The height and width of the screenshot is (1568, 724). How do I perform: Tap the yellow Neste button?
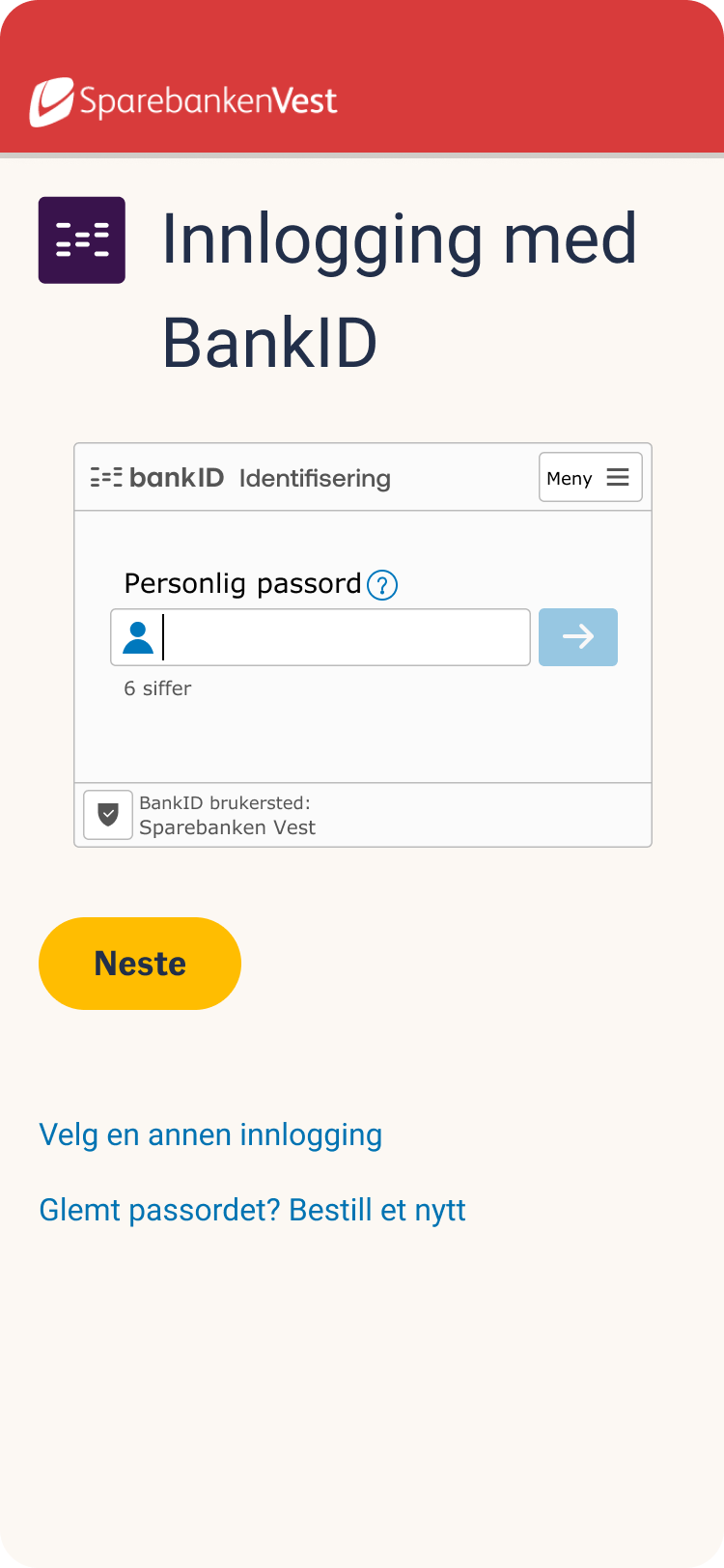tap(140, 964)
